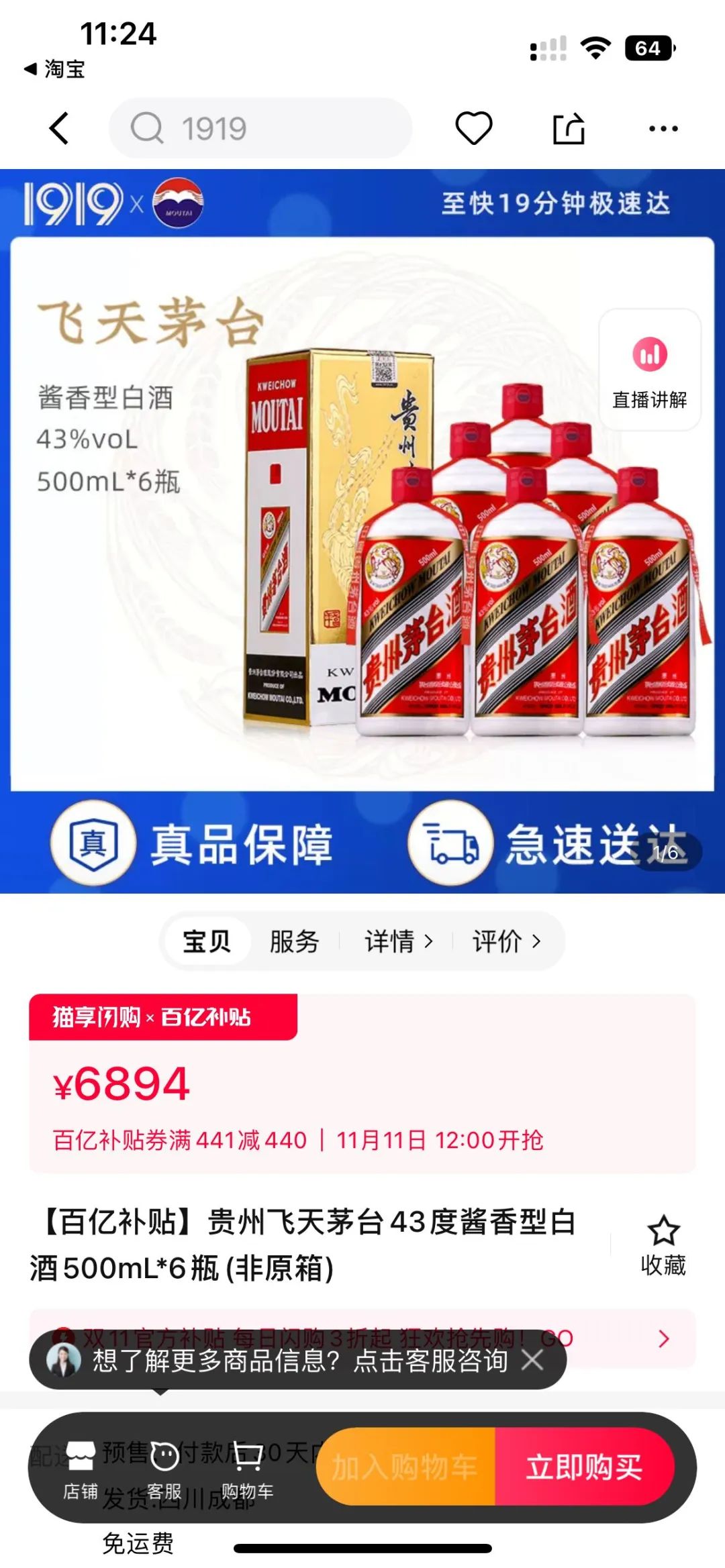Viewport: 725px width, 1568px height.
Task: Tap 立即购买 to buy now
Action: [584, 1467]
